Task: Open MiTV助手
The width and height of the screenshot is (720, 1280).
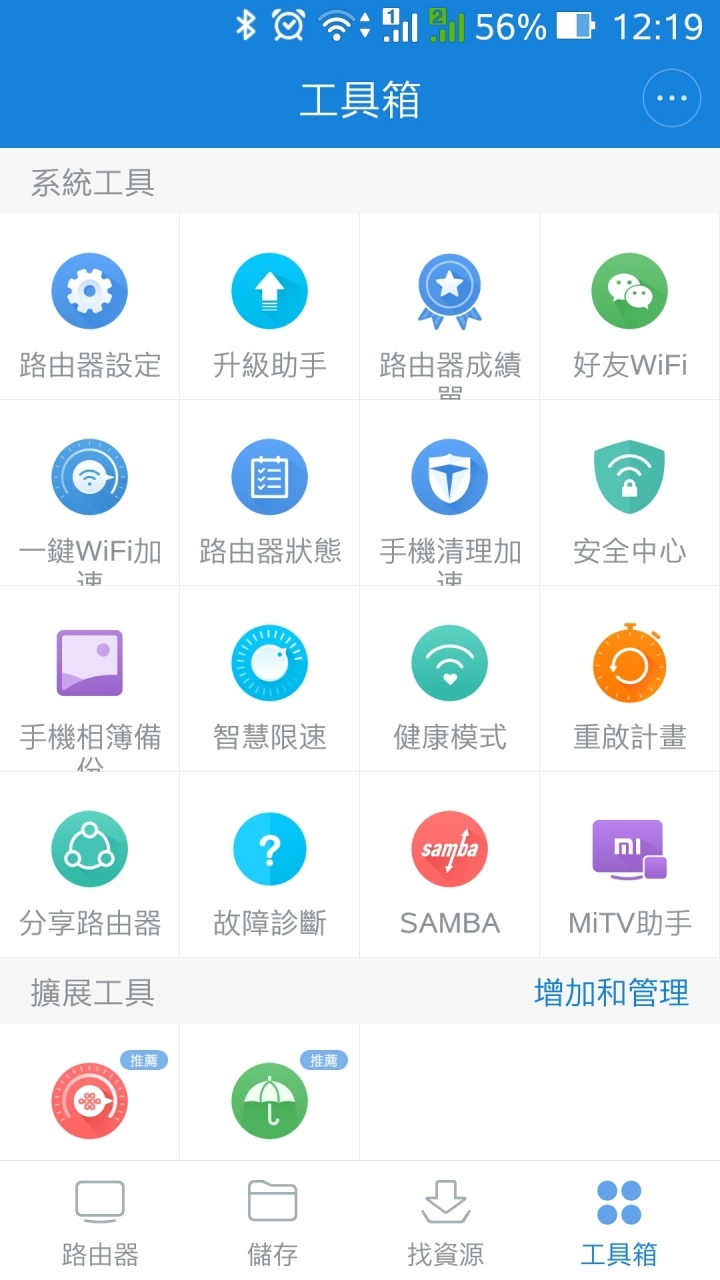Action: [630, 865]
